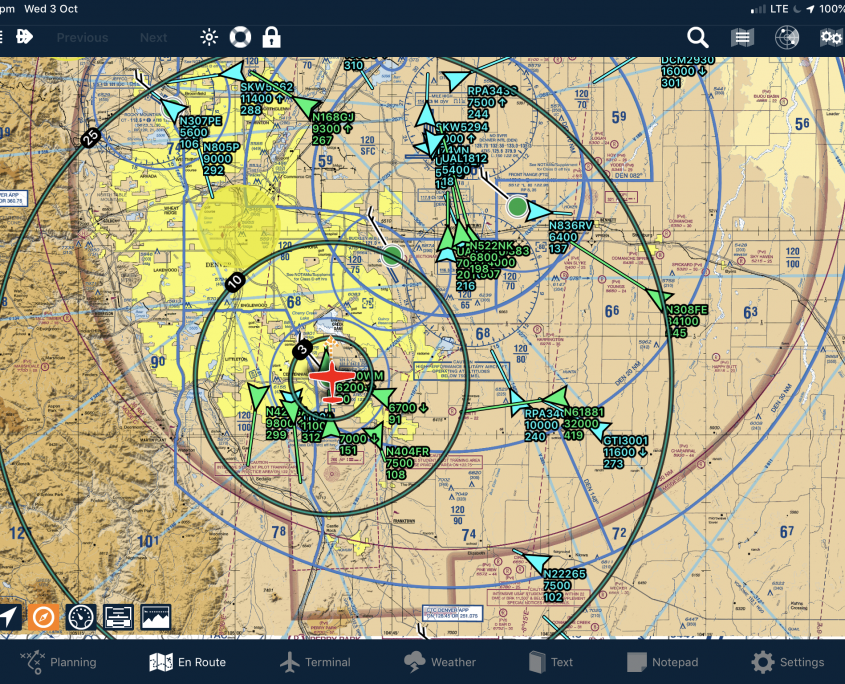
Task: Open the Weather tab
Action: (x=440, y=662)
